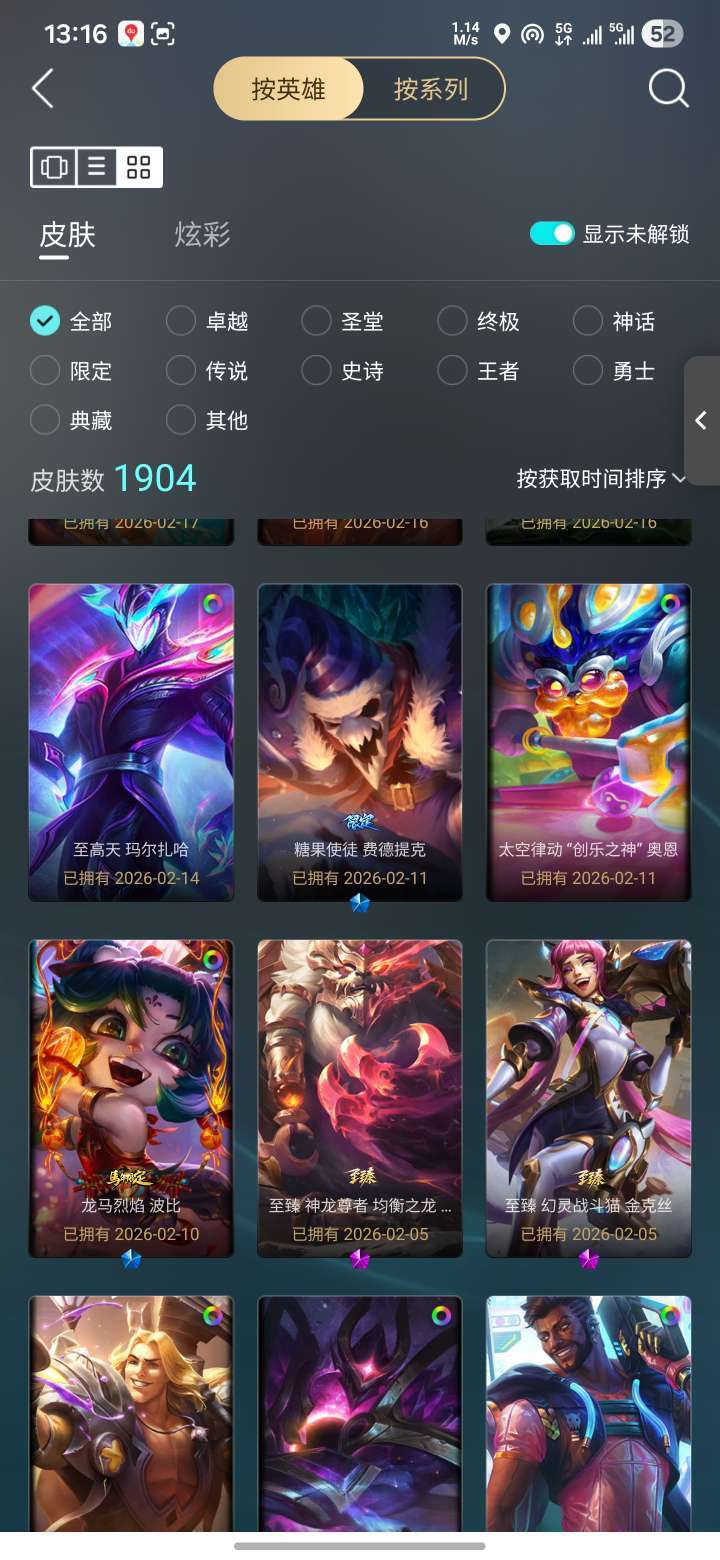Turn off the 显示未解锁 switch

552,234
